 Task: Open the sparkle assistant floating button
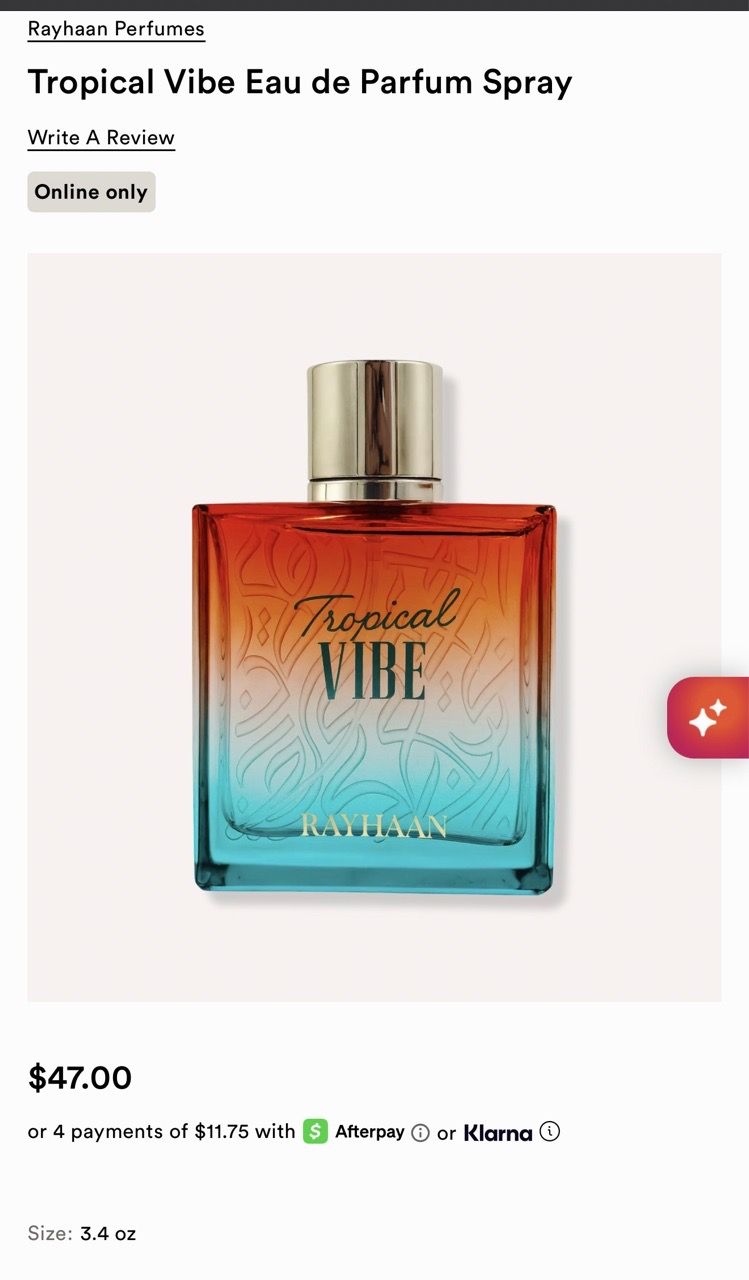[708, 717]
